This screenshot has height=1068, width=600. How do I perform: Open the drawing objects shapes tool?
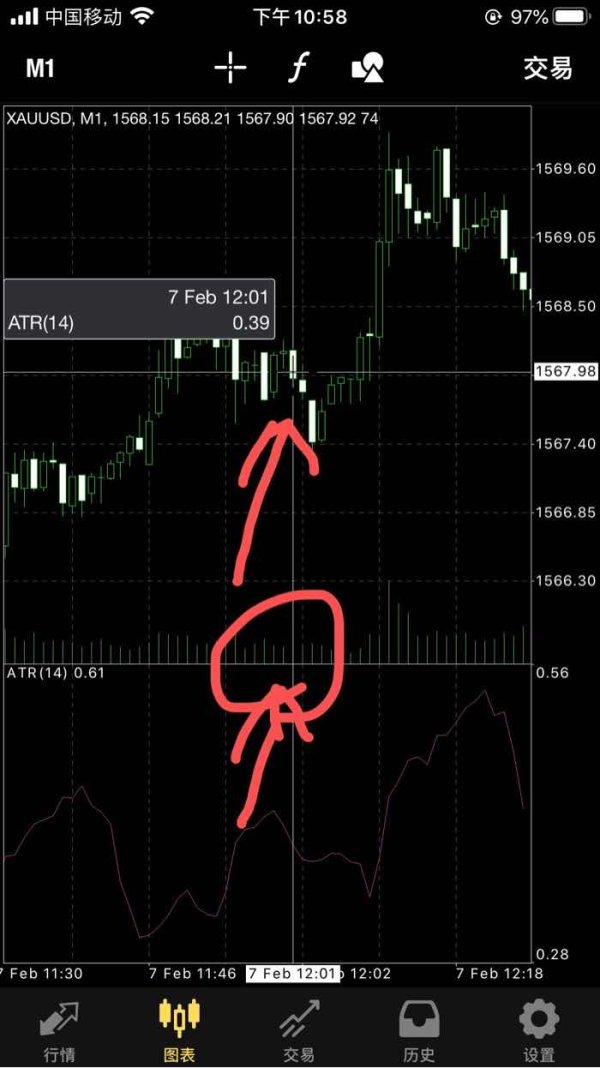(x=367, y=68)
